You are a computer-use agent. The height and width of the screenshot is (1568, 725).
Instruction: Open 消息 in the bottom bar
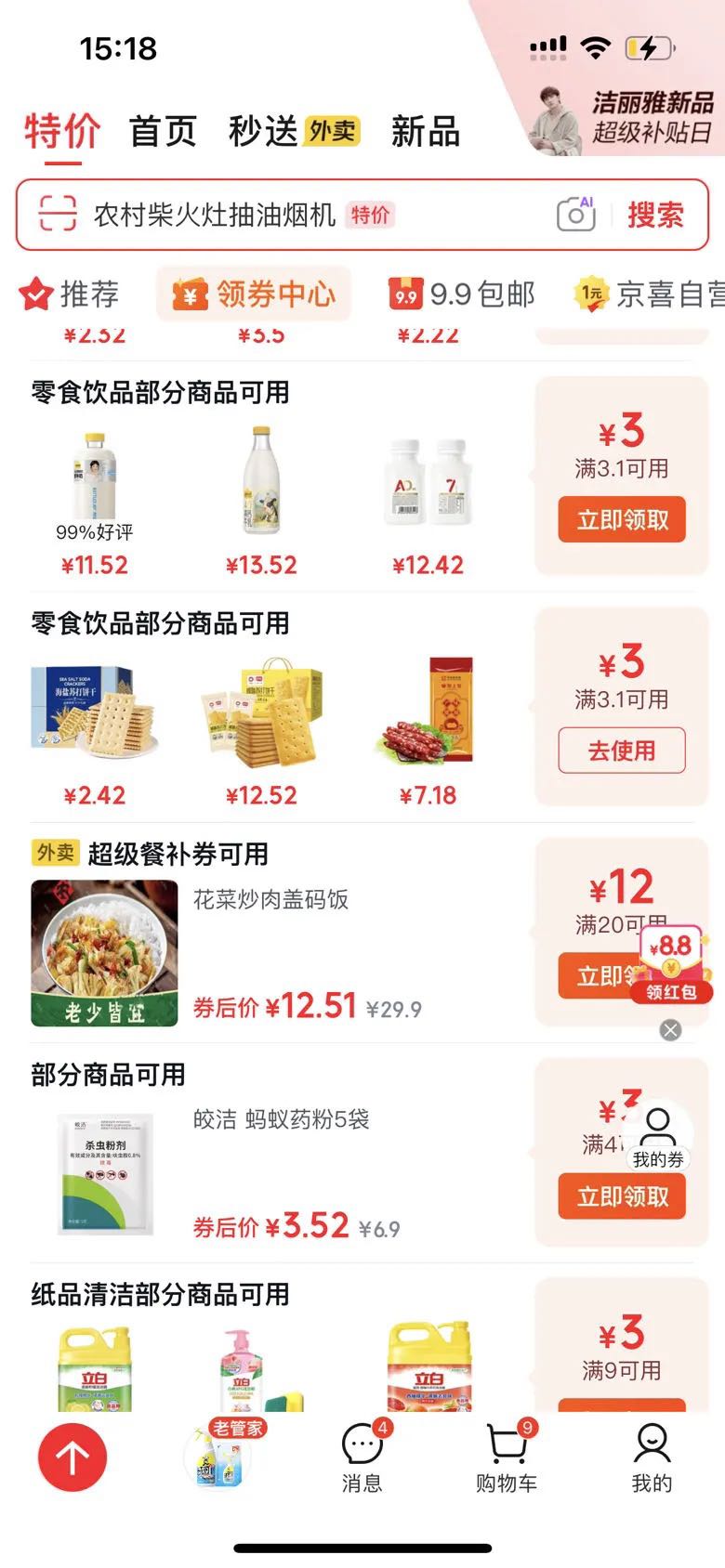point(362,1457)
